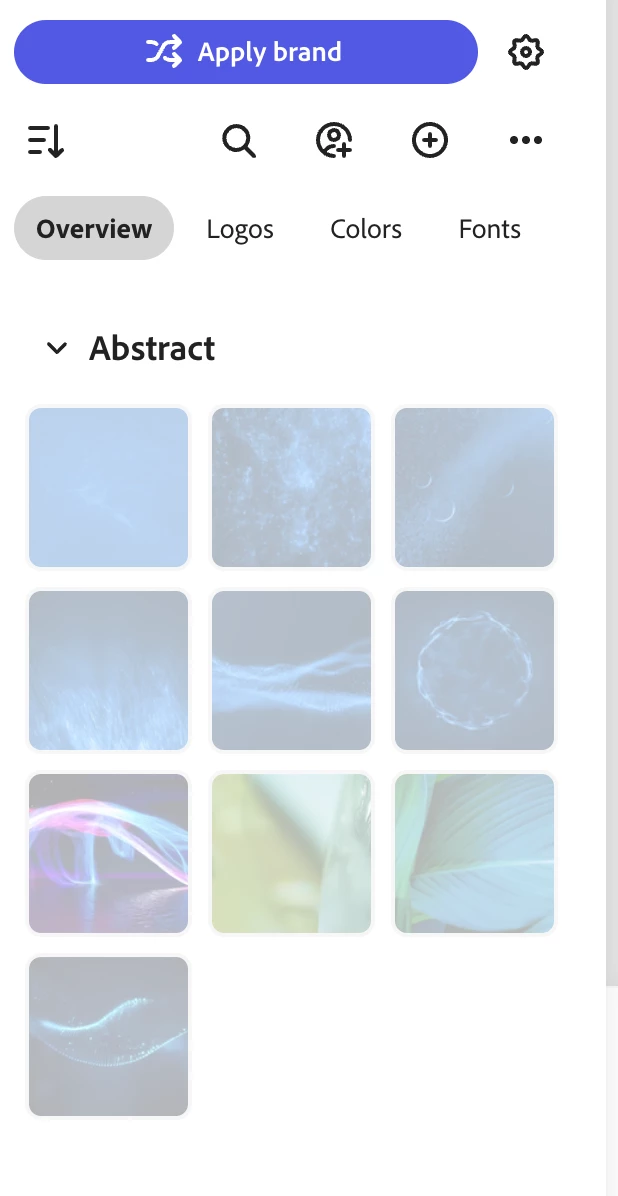Switch to the Colors tab
Viewport: 618px width, 1196px height.
[x=366, y=229]
